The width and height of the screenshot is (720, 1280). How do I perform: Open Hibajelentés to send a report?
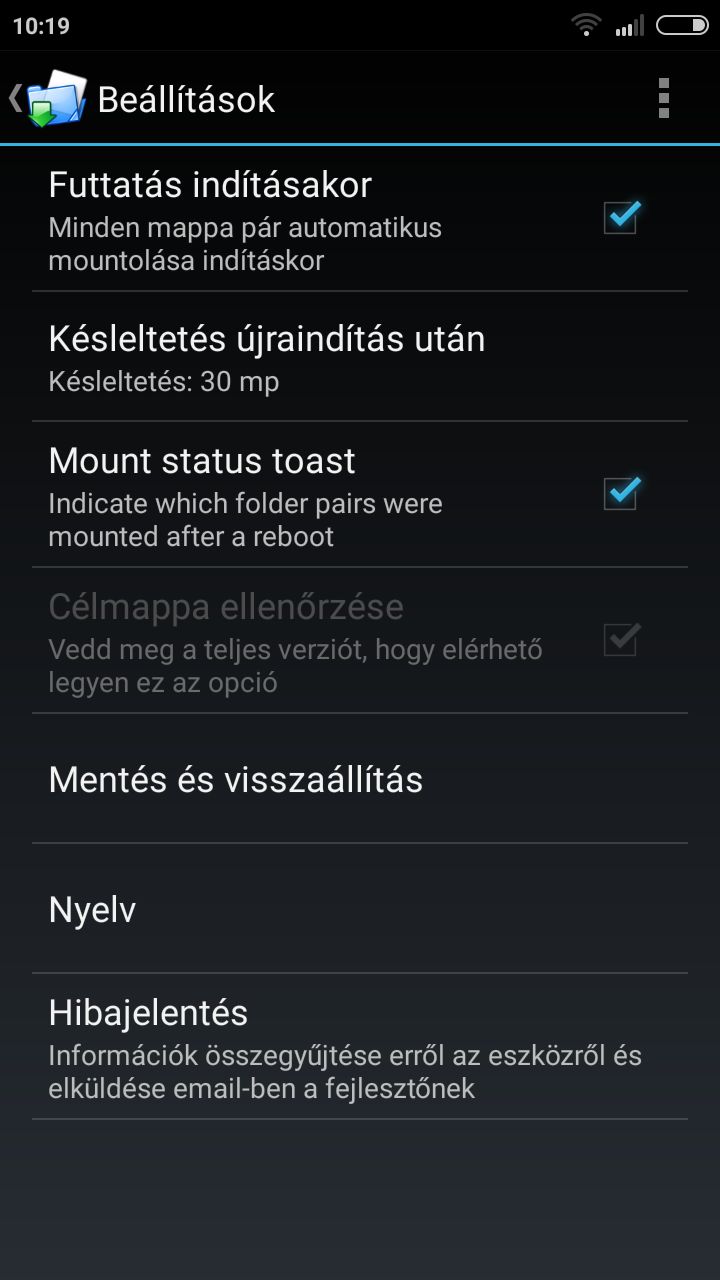tap(360, 1047)
